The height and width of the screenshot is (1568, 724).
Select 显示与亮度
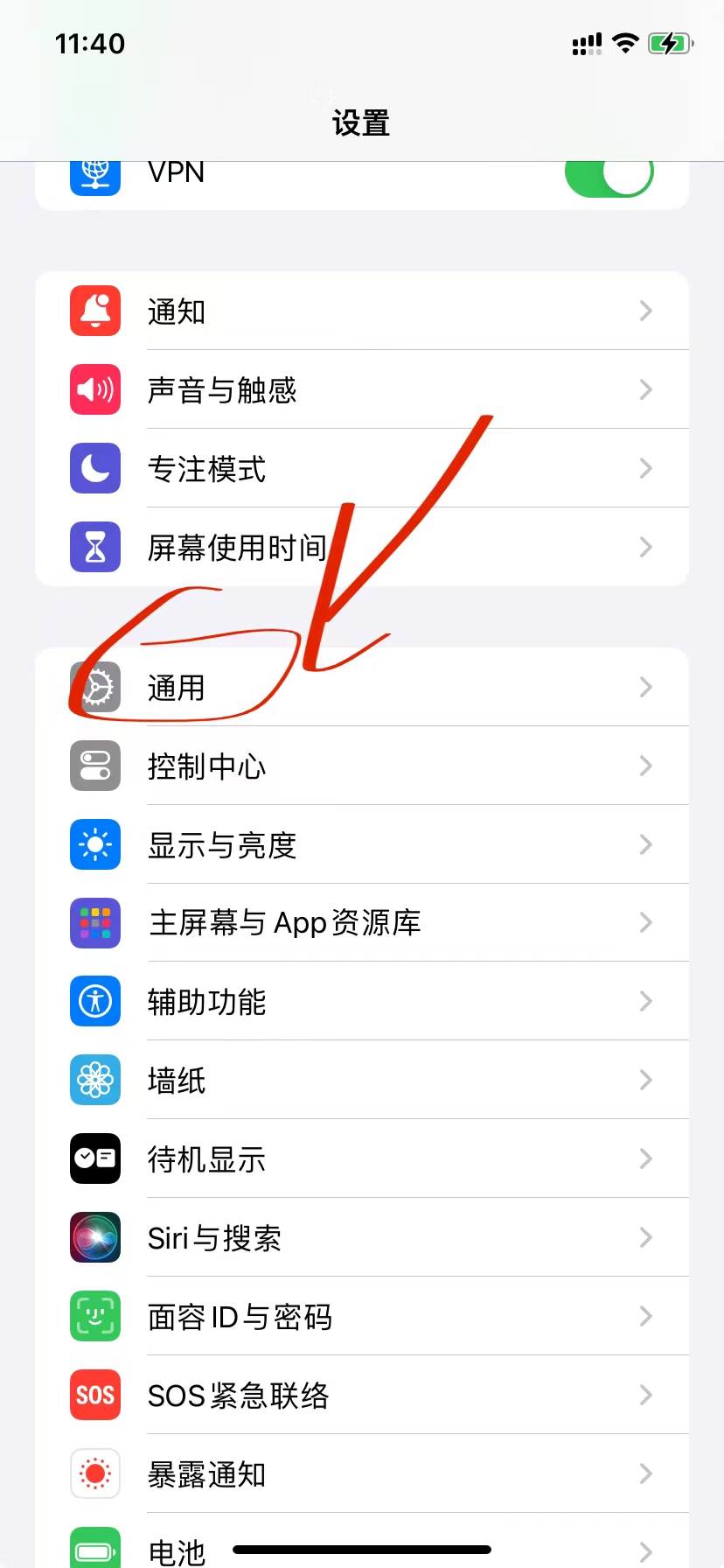click(362, 844)
